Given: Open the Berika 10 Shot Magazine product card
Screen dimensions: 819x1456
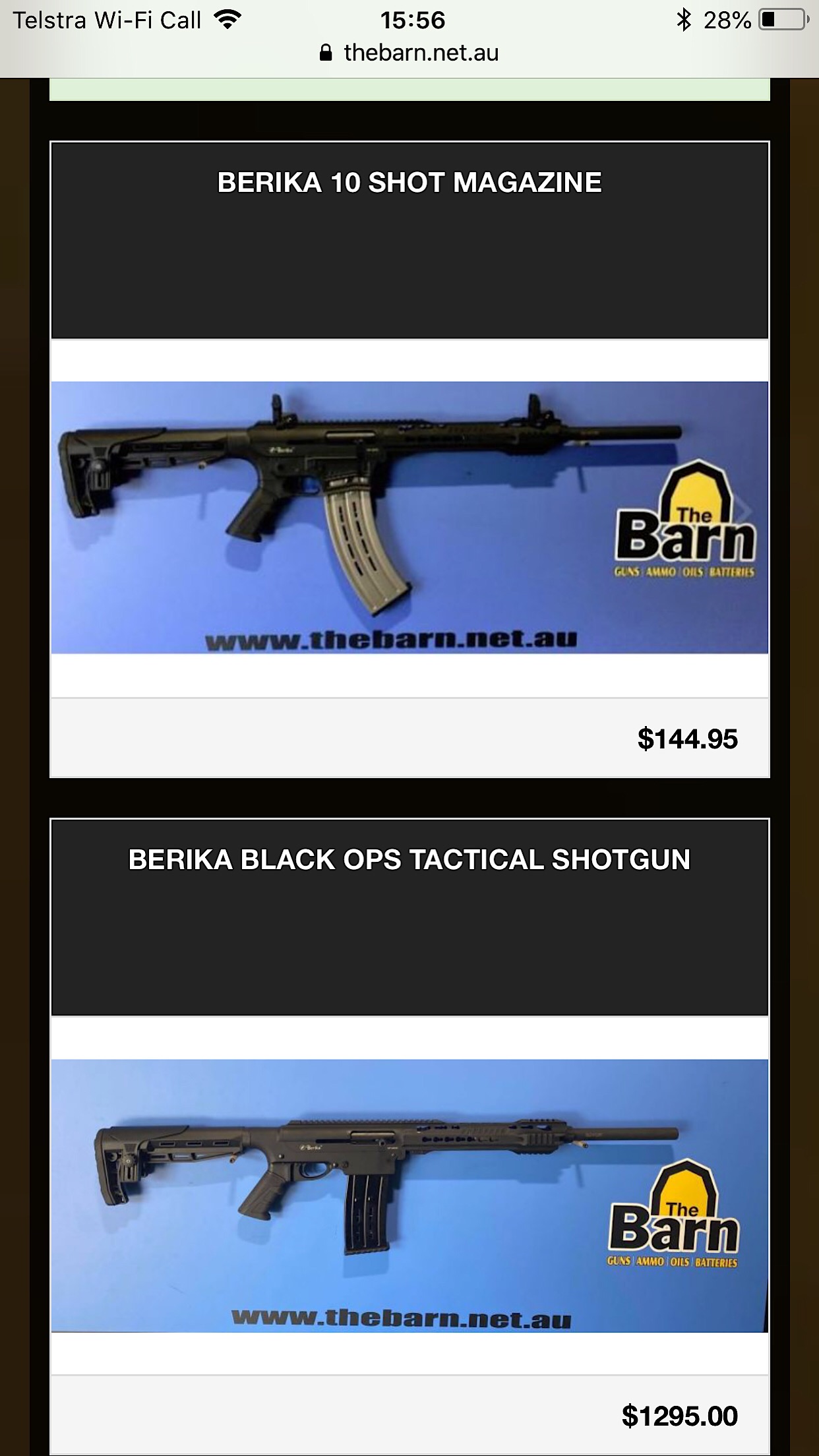Looking at the screenshot, I should pos(409,183).
